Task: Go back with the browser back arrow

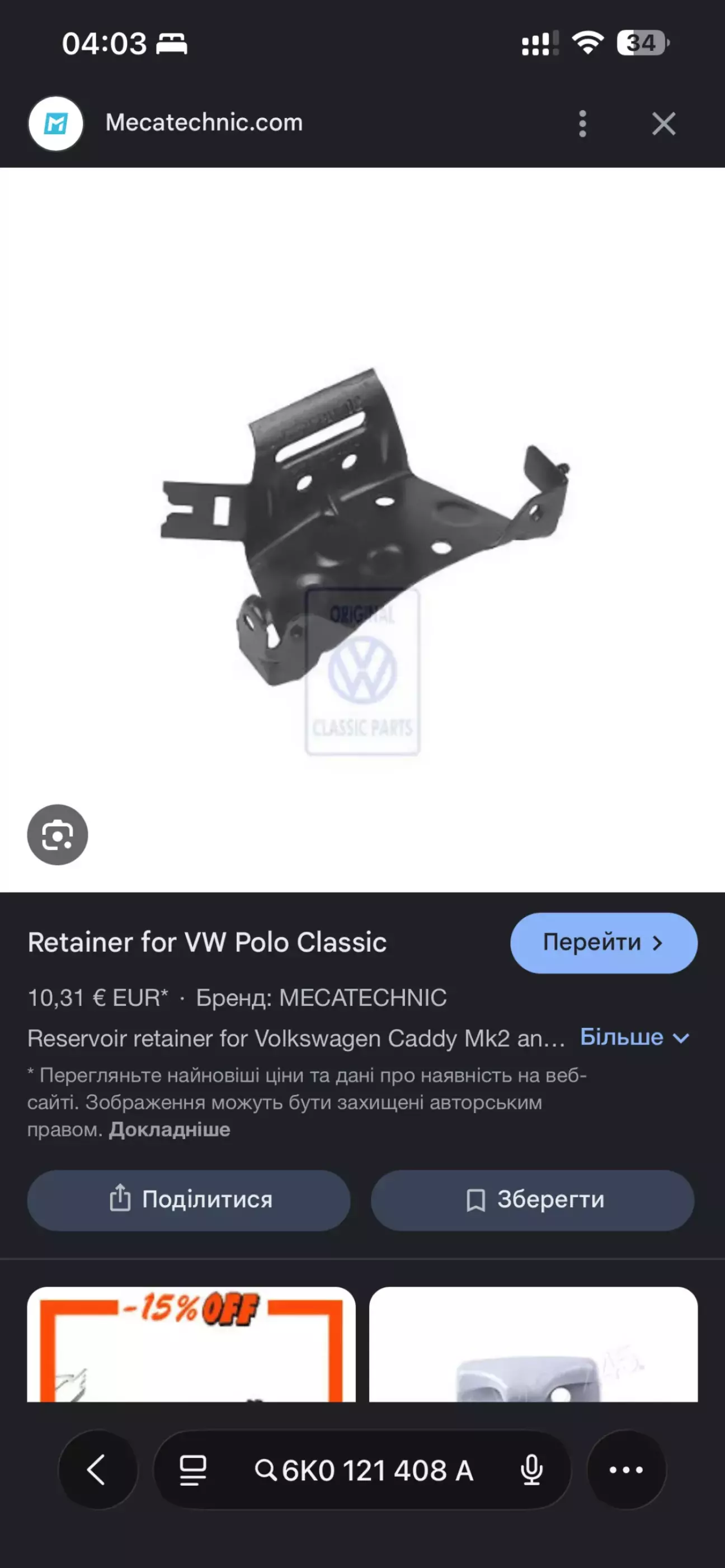Action: [97, 1470]
